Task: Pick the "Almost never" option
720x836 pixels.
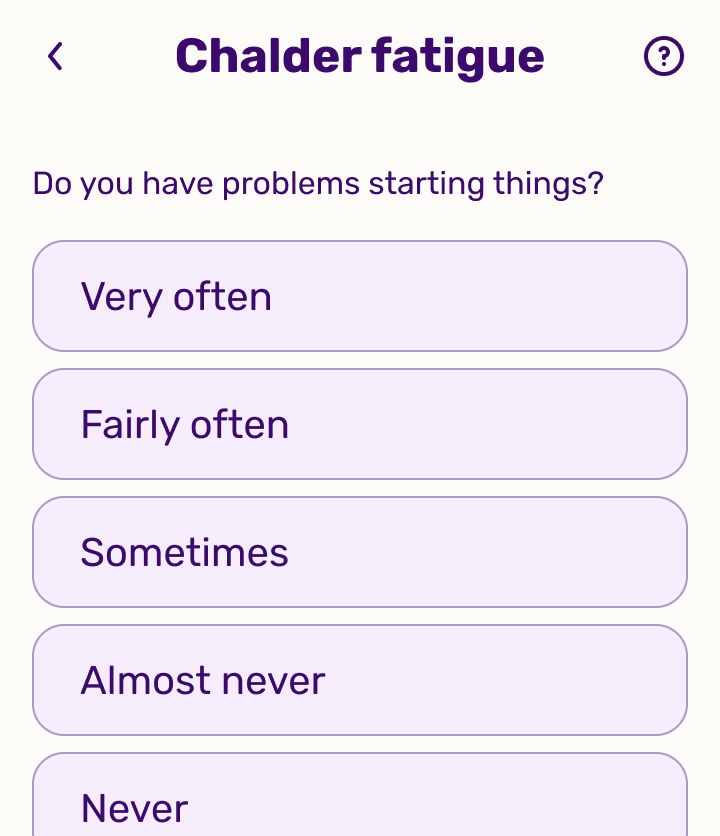Action: [360, 680]
